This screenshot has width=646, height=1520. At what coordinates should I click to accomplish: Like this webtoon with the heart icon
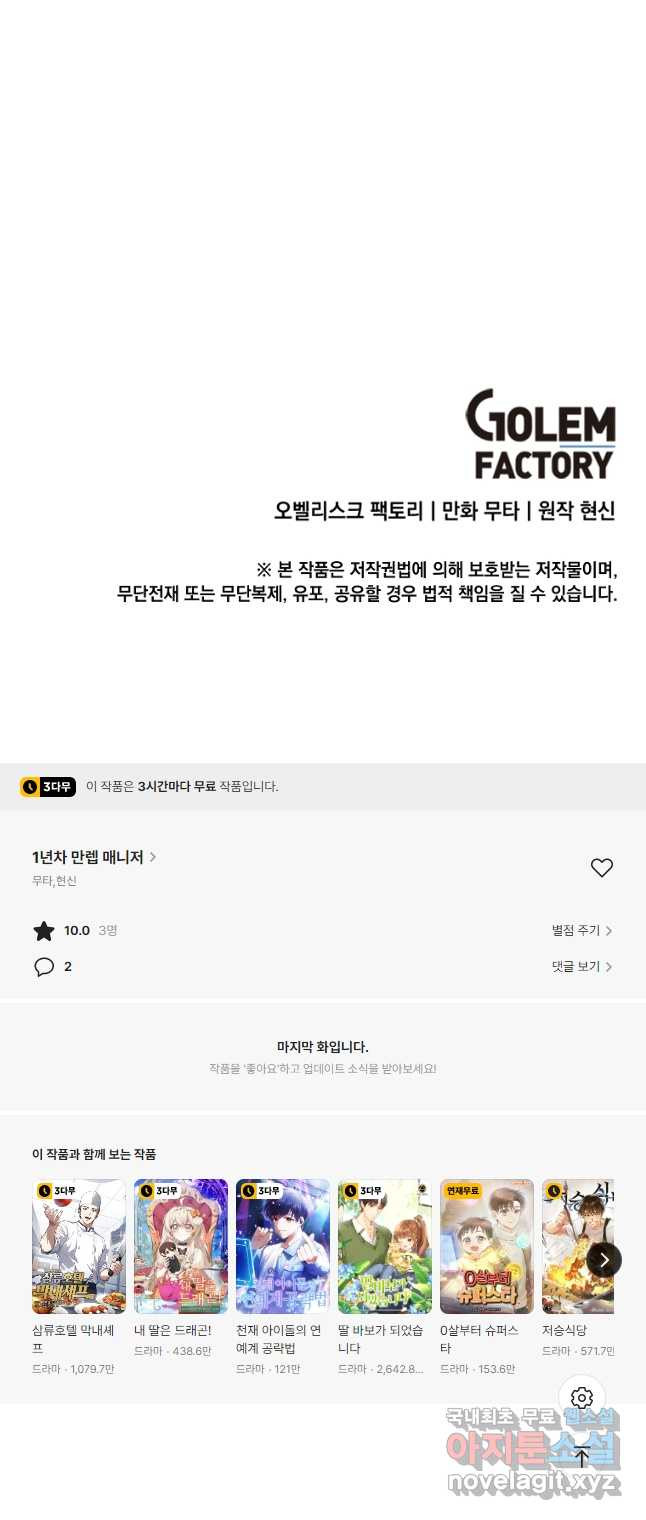(x=601, y=868)
